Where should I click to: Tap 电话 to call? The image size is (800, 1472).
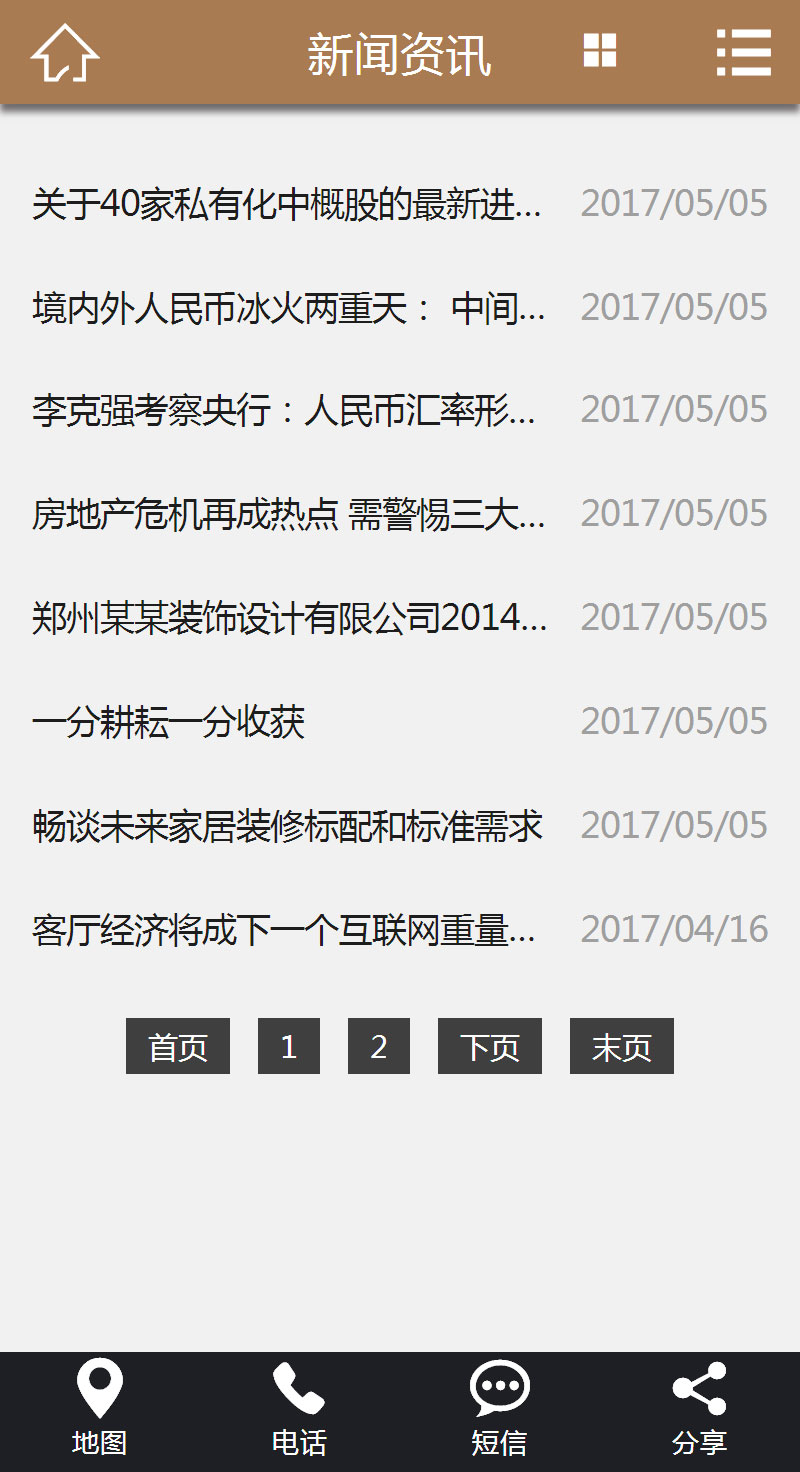299,1410
